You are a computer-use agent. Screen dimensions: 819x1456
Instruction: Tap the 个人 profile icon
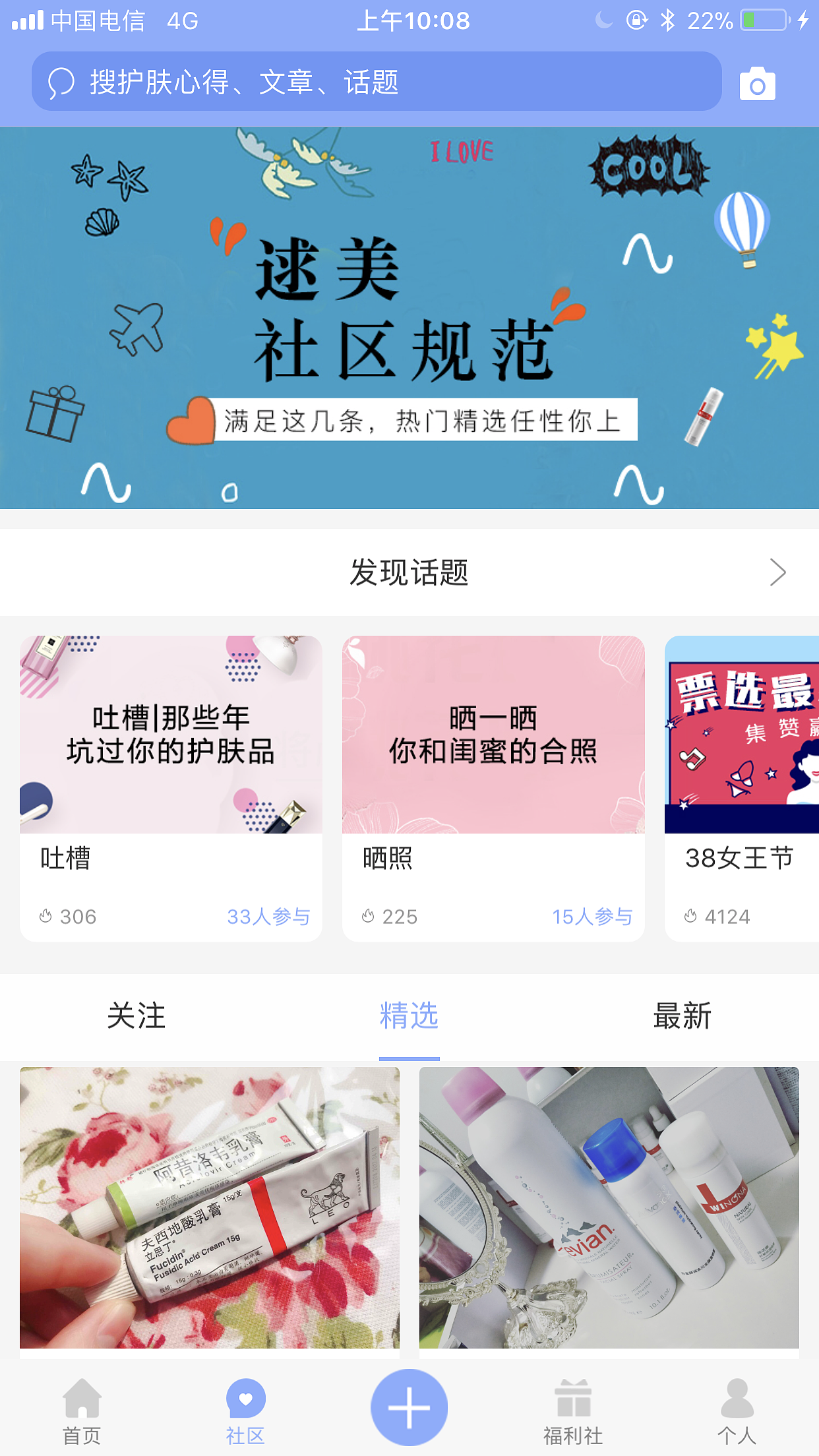737,1399
